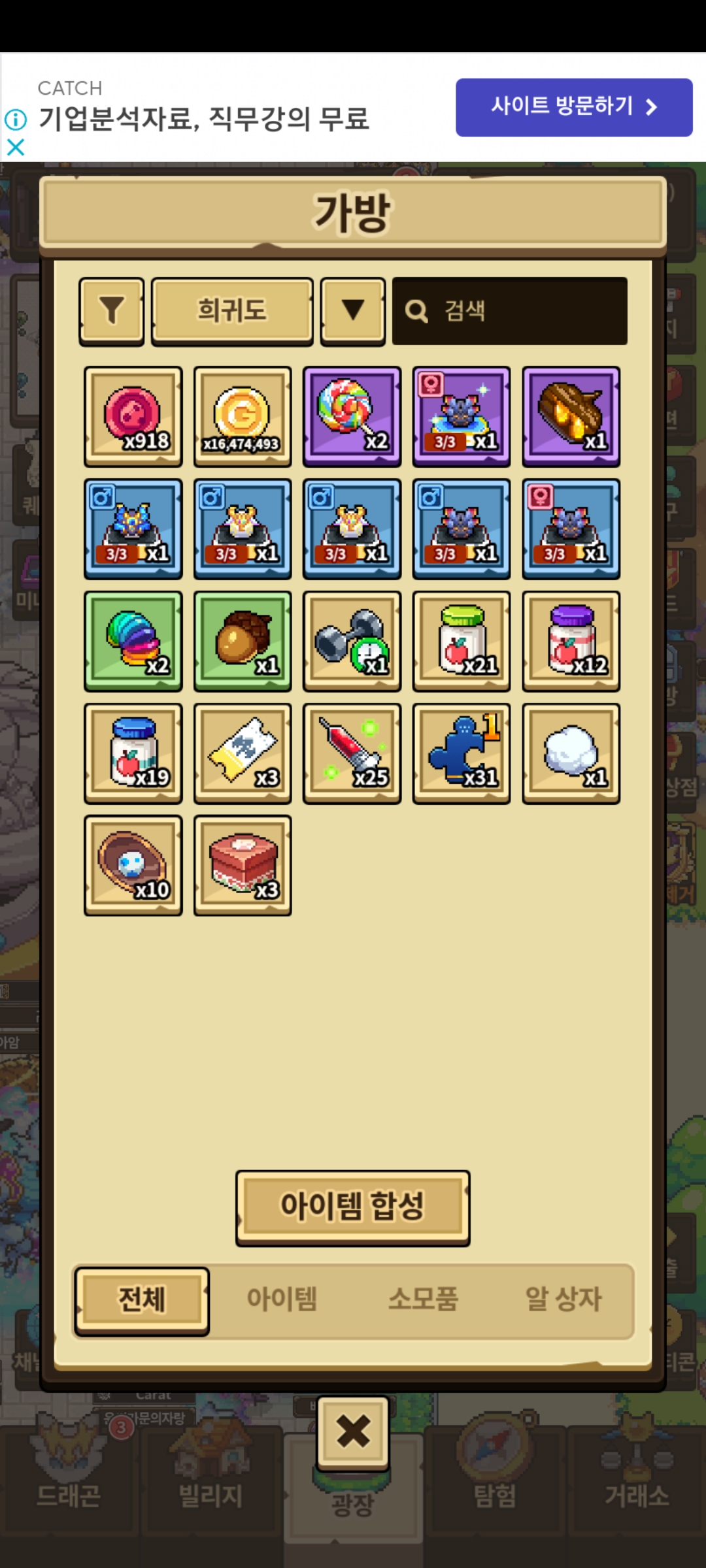Select the gold coin item x16,474,493
The height and width of the screenshot is (1568, 706).
click(x=243, y=416)
